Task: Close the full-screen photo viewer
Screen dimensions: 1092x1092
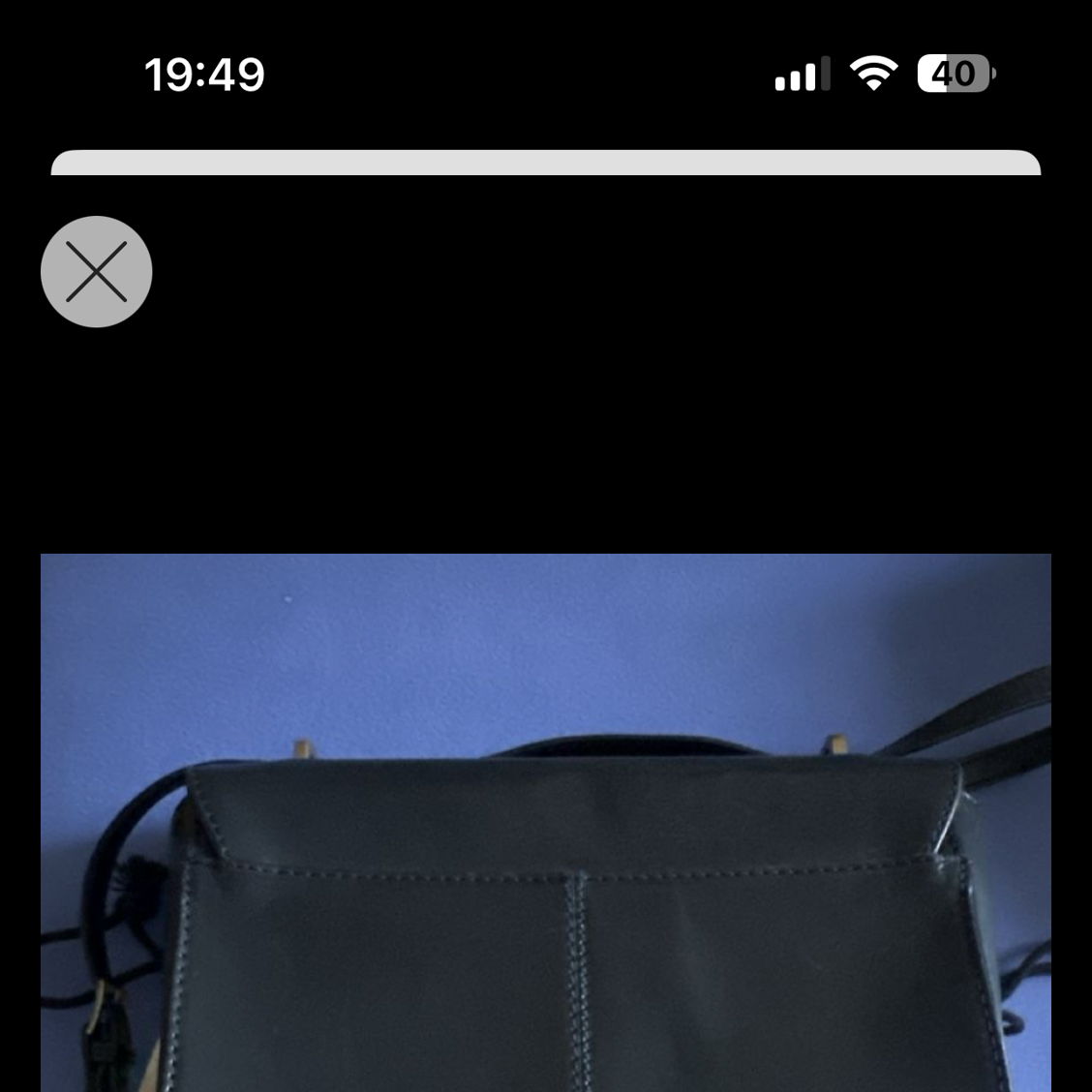Action: 97,271
